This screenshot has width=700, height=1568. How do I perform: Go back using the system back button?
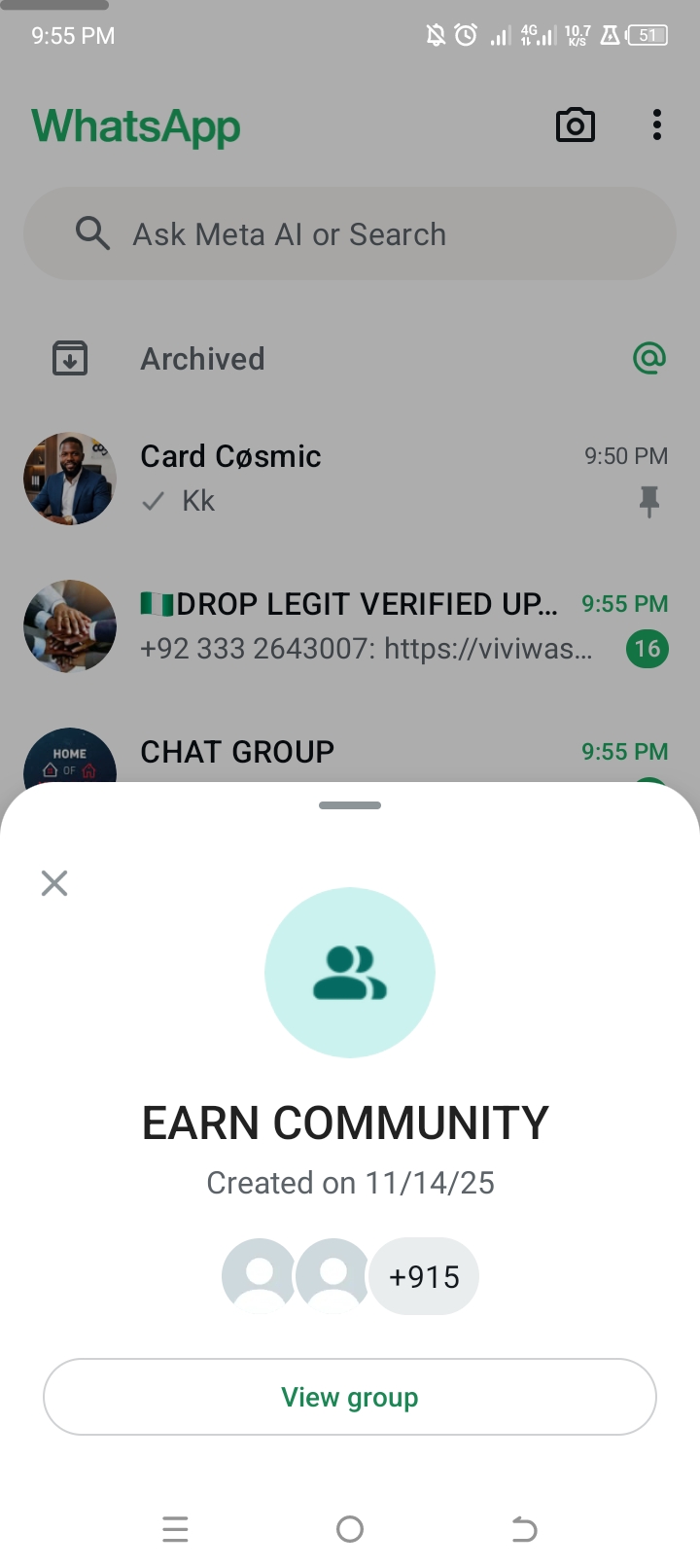pyautogui.click(x=524, y=1529)
